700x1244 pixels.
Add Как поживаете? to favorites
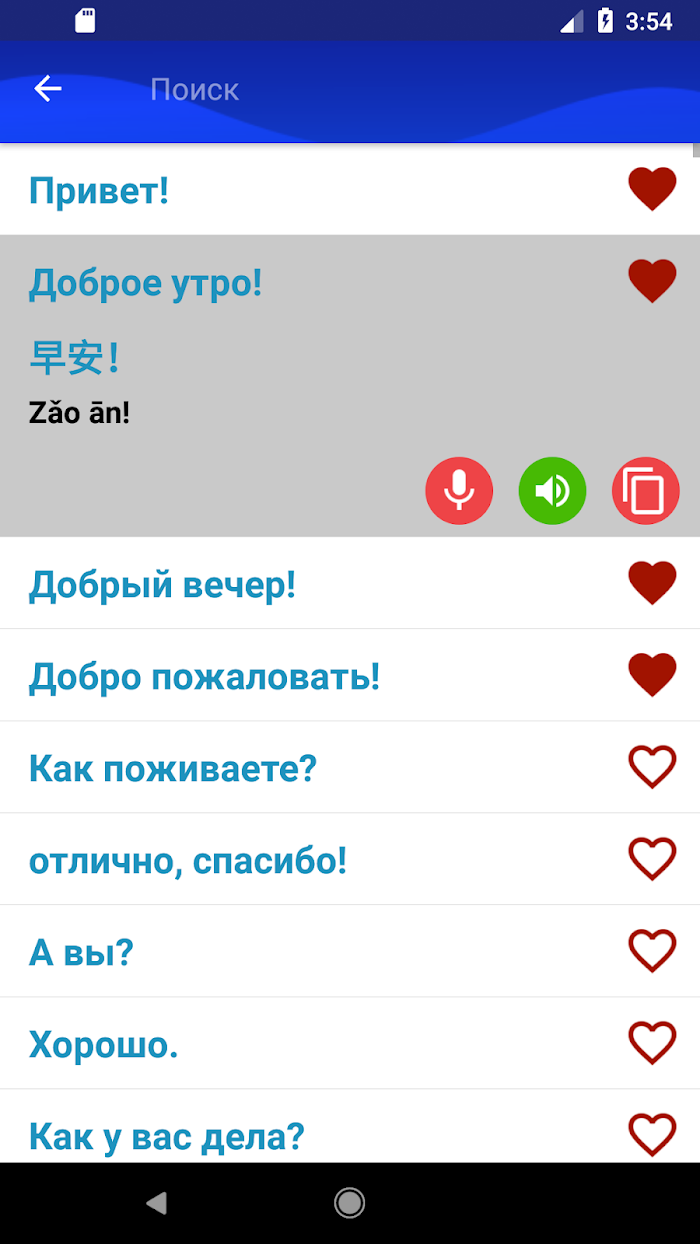tap(652, 767)
